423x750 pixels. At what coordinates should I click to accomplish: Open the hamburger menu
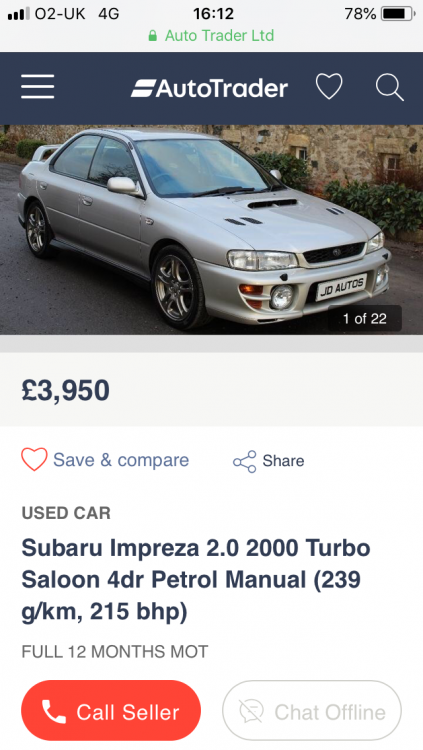tap(37, 87)
